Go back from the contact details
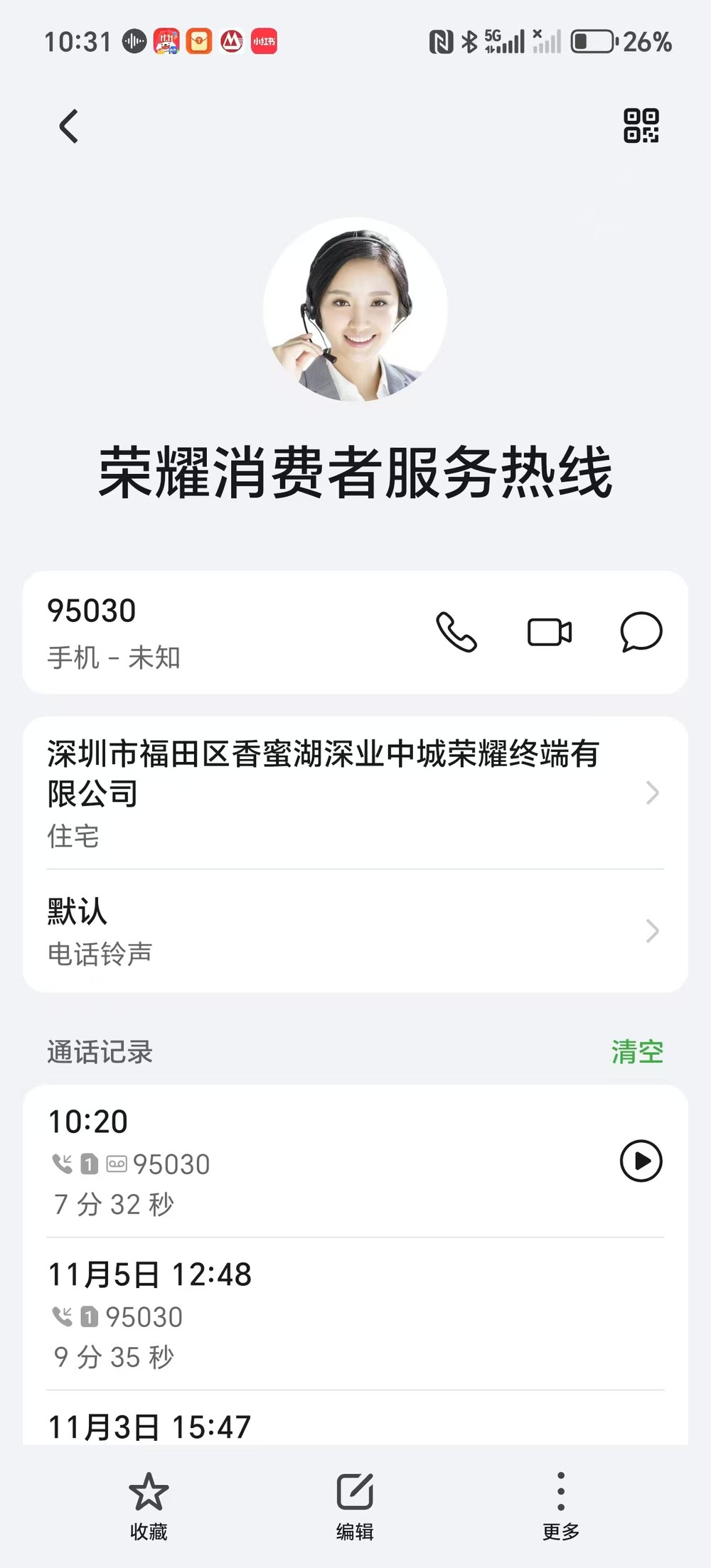This screenshot has width=711, height=1568. point(68,127)
